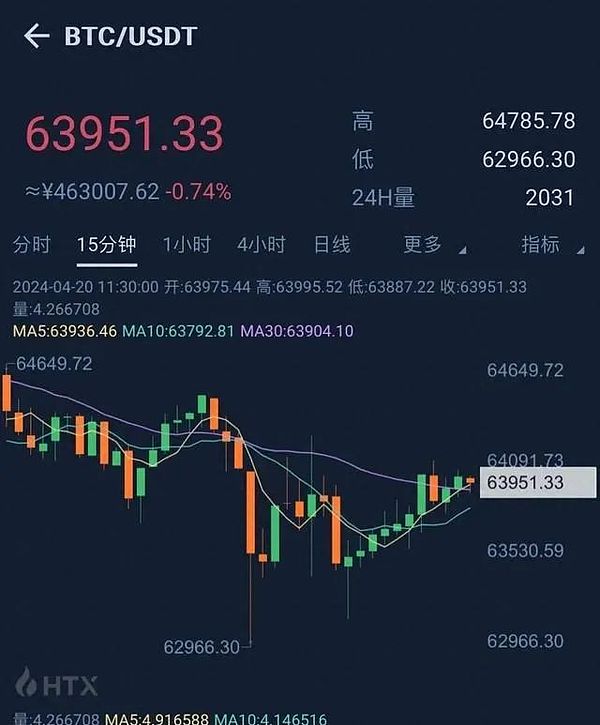
Task: Go back using the arrow icon
Action: [36, 36]
